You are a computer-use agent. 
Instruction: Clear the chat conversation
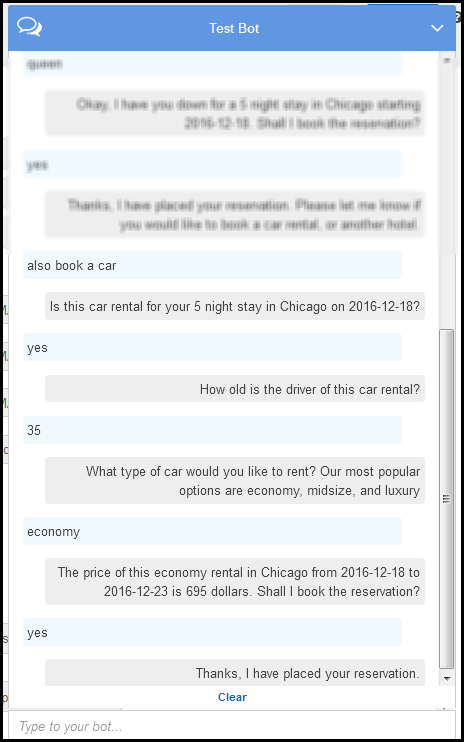(x=232, y=697)
